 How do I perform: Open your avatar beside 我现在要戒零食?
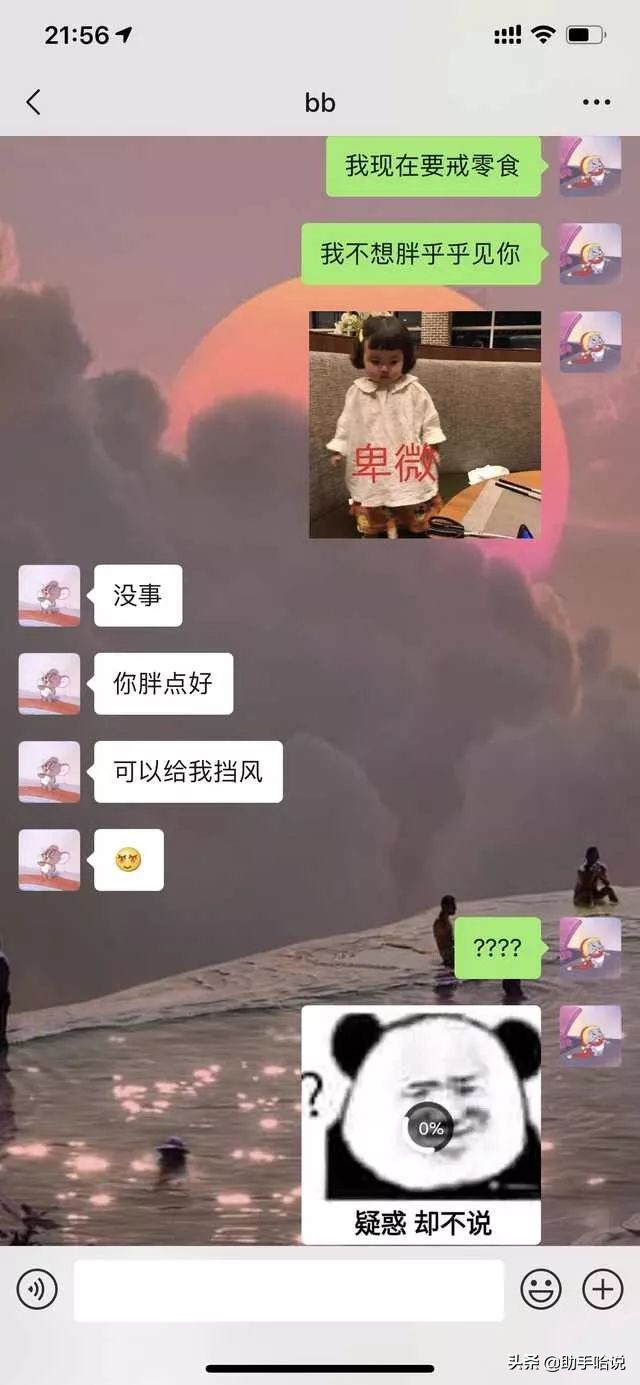click(590, 166)
